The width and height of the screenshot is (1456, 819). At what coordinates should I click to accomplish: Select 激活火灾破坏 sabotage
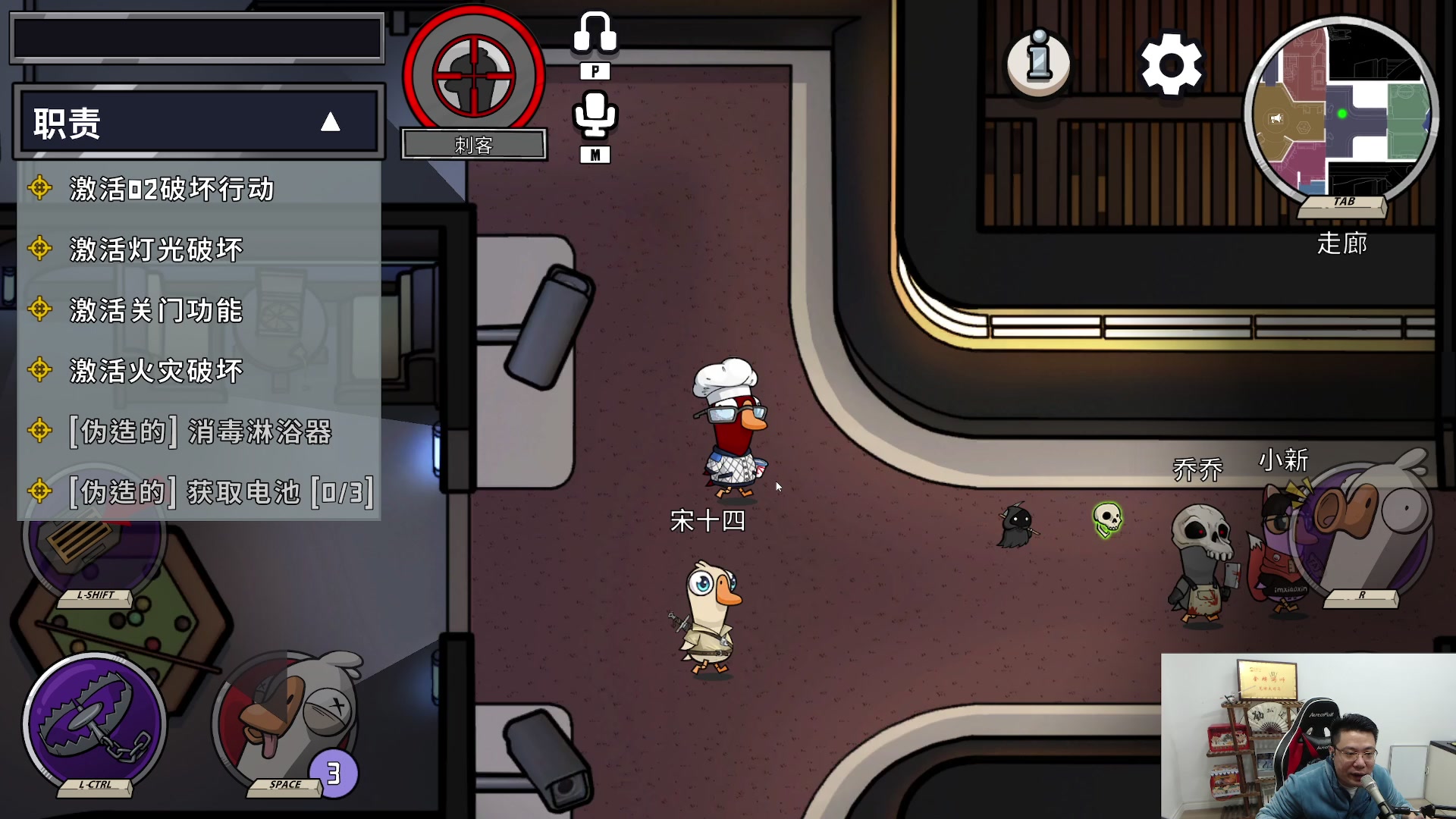pos(156,371)
